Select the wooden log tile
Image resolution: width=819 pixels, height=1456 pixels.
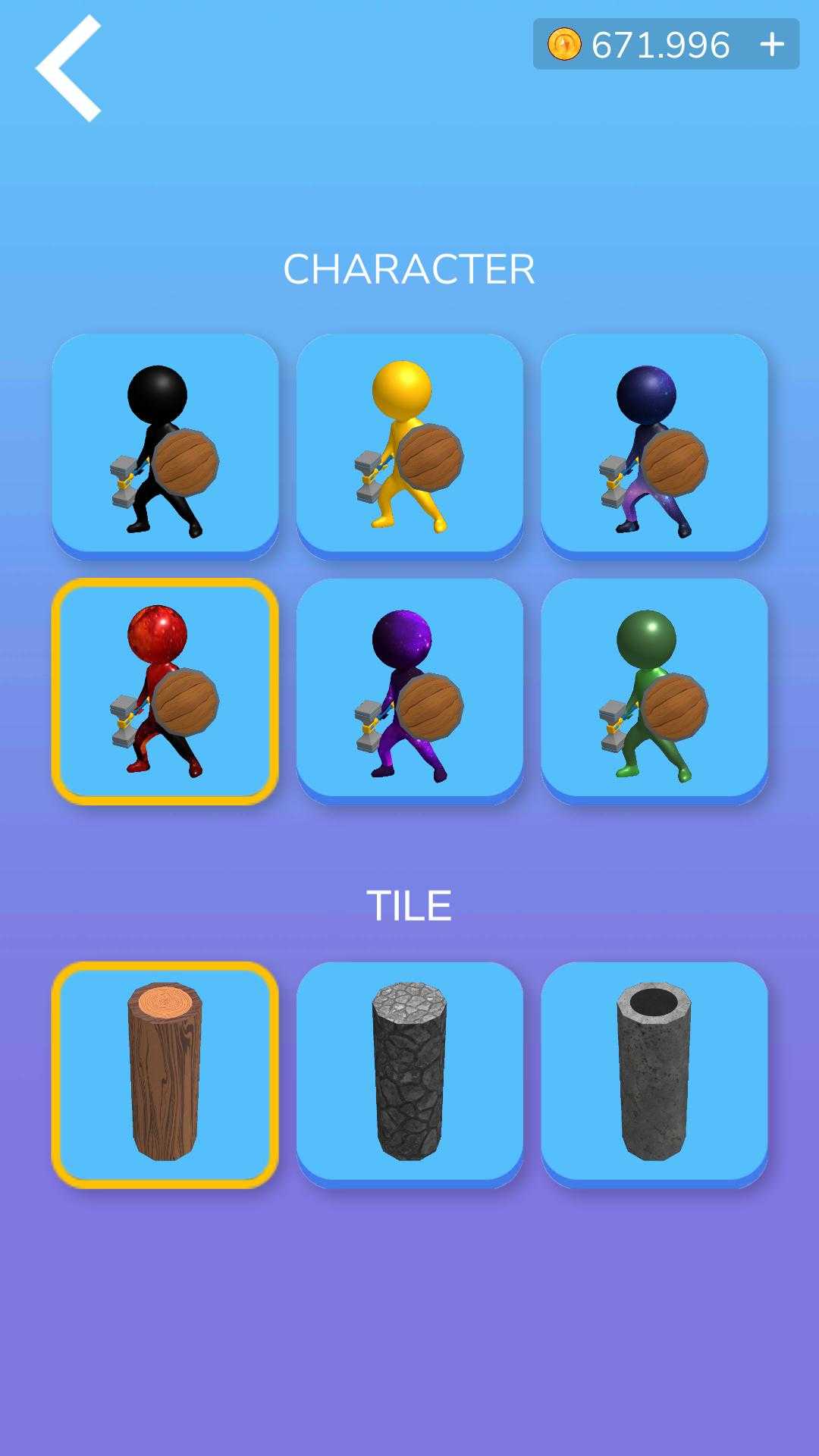click(165, 1074)
